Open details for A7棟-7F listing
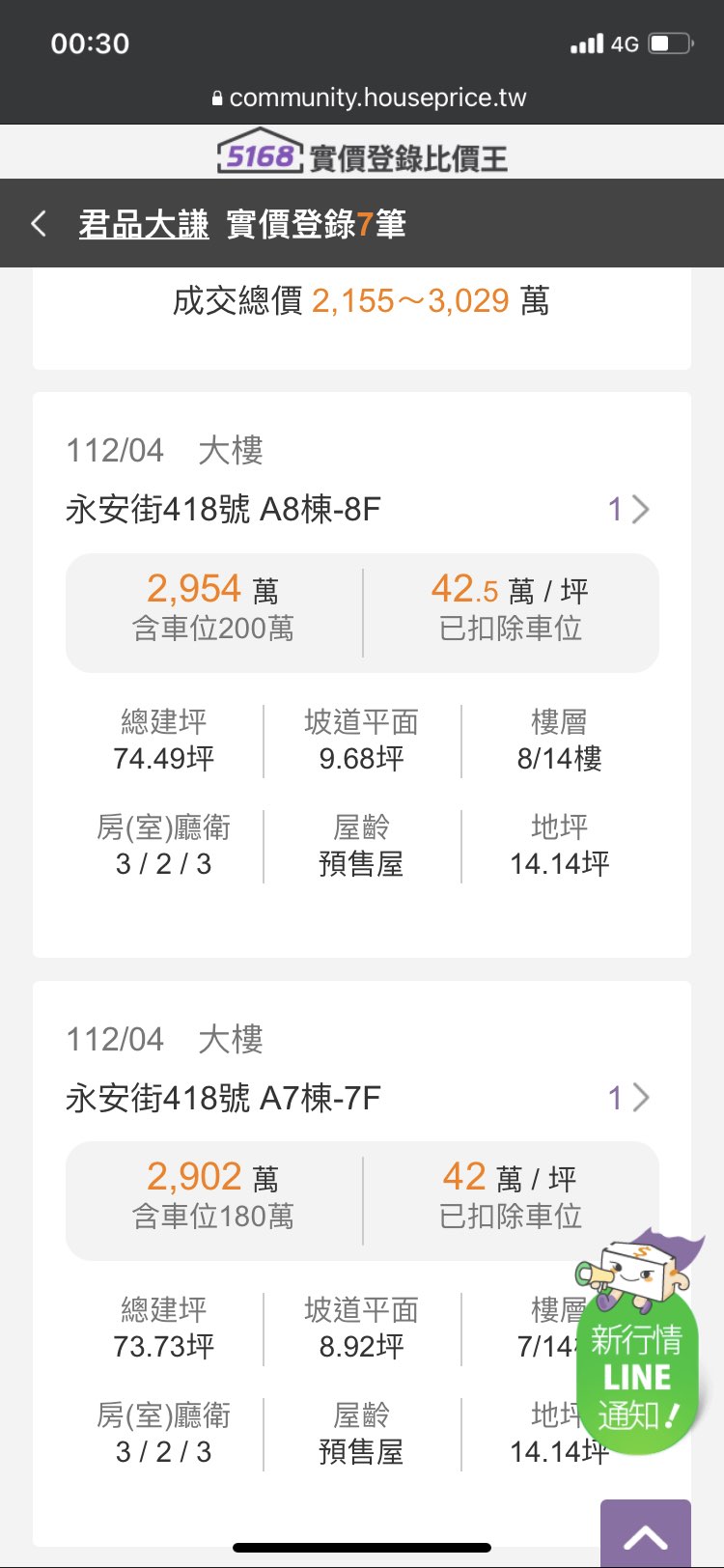Image resolution: width=724 pixels, height=1568 pixels. point(629,1097)
